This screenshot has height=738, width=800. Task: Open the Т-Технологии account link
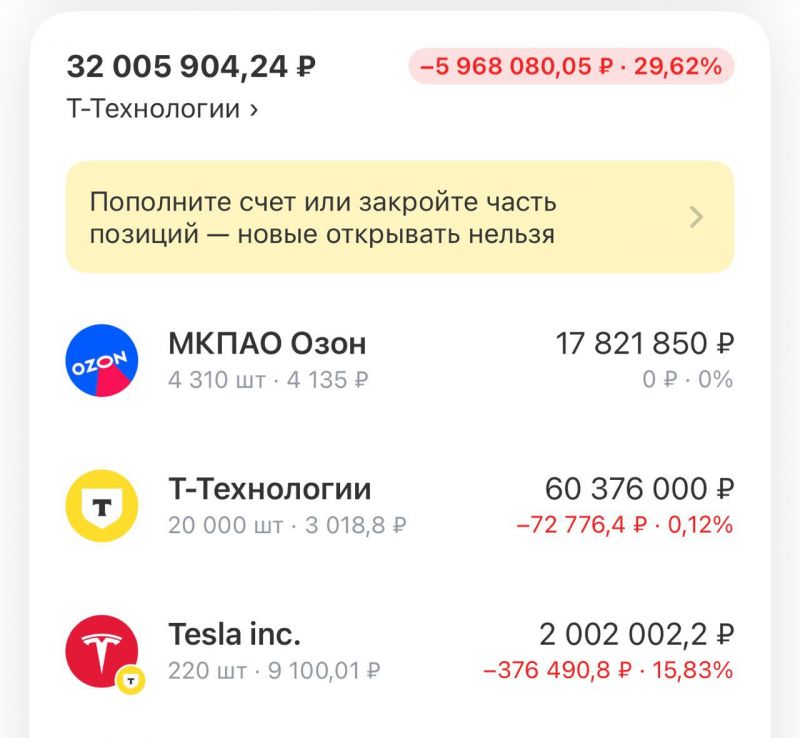coord(162,108)
